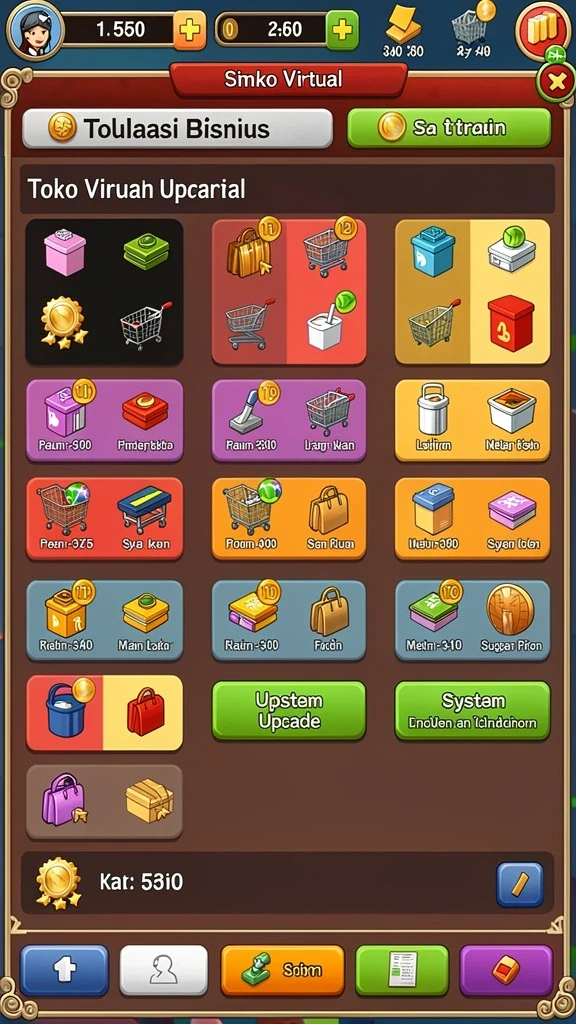
Task: Tap the purple eraser button
Action: click(506, 970)
